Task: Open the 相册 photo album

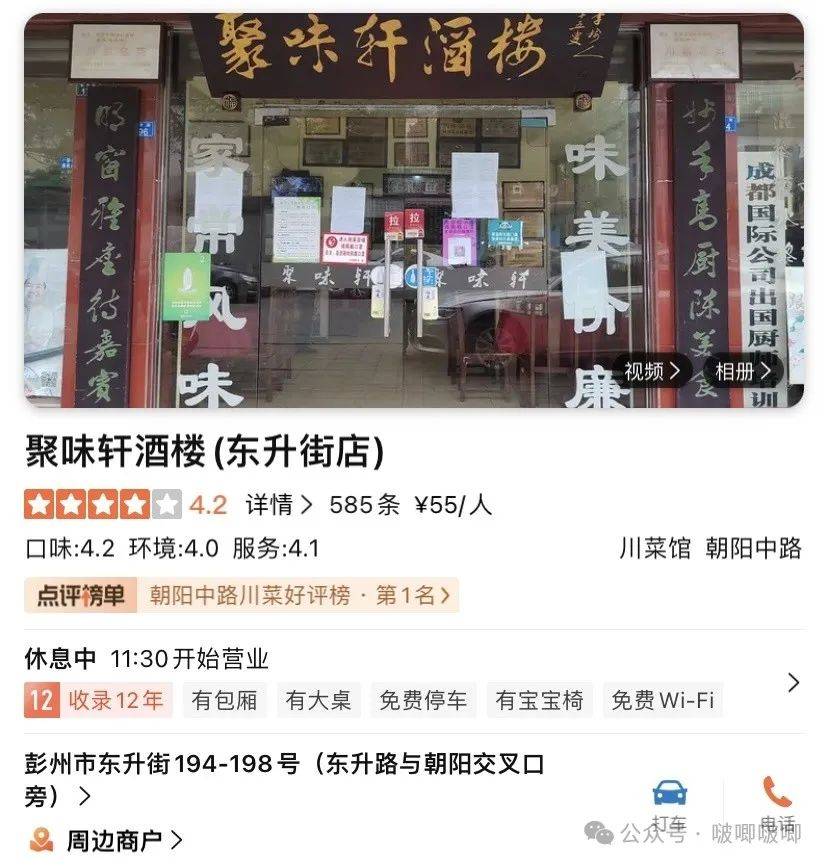Action: [743, 372]
